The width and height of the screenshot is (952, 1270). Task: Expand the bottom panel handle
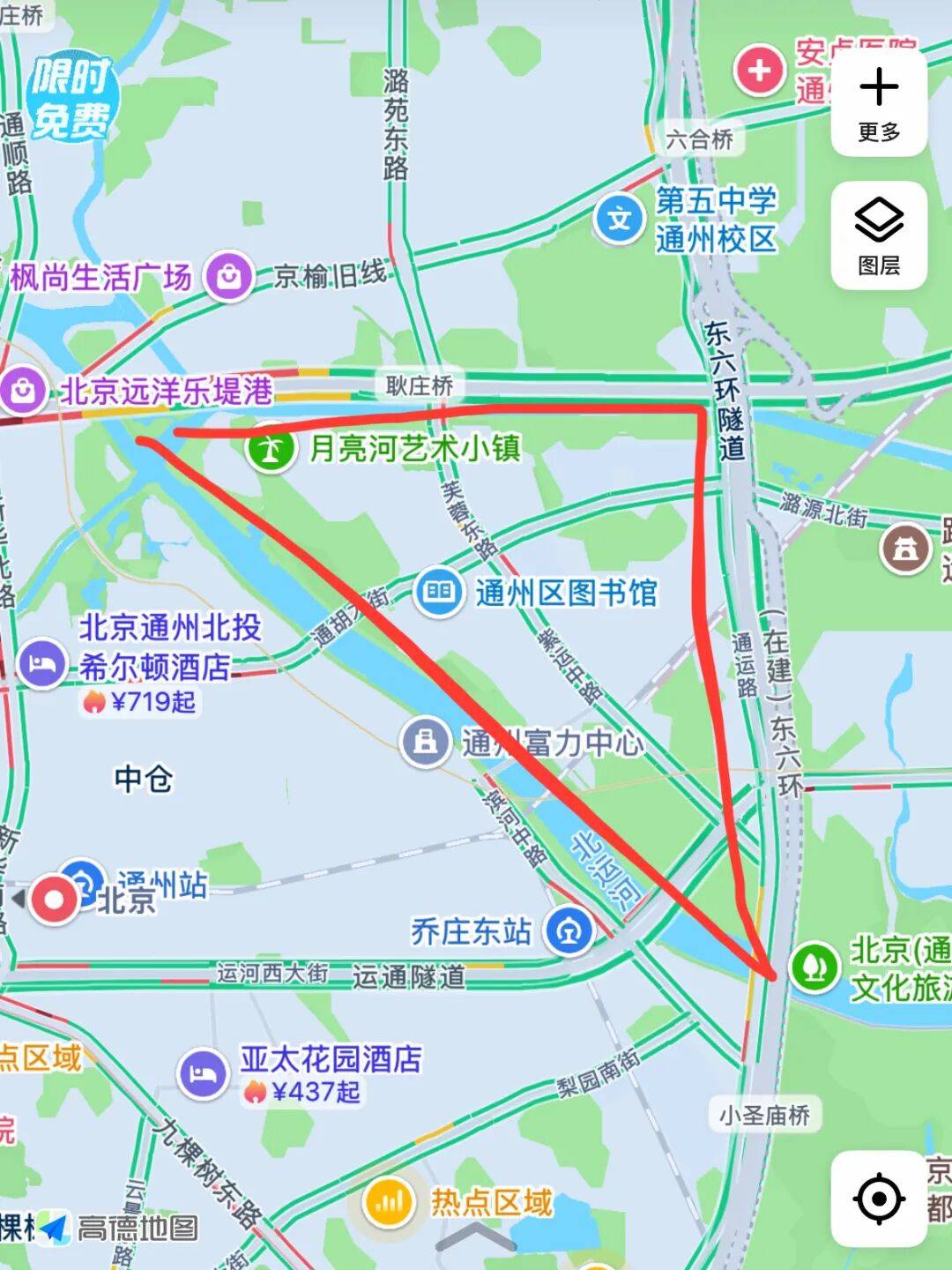(476, 1236)
